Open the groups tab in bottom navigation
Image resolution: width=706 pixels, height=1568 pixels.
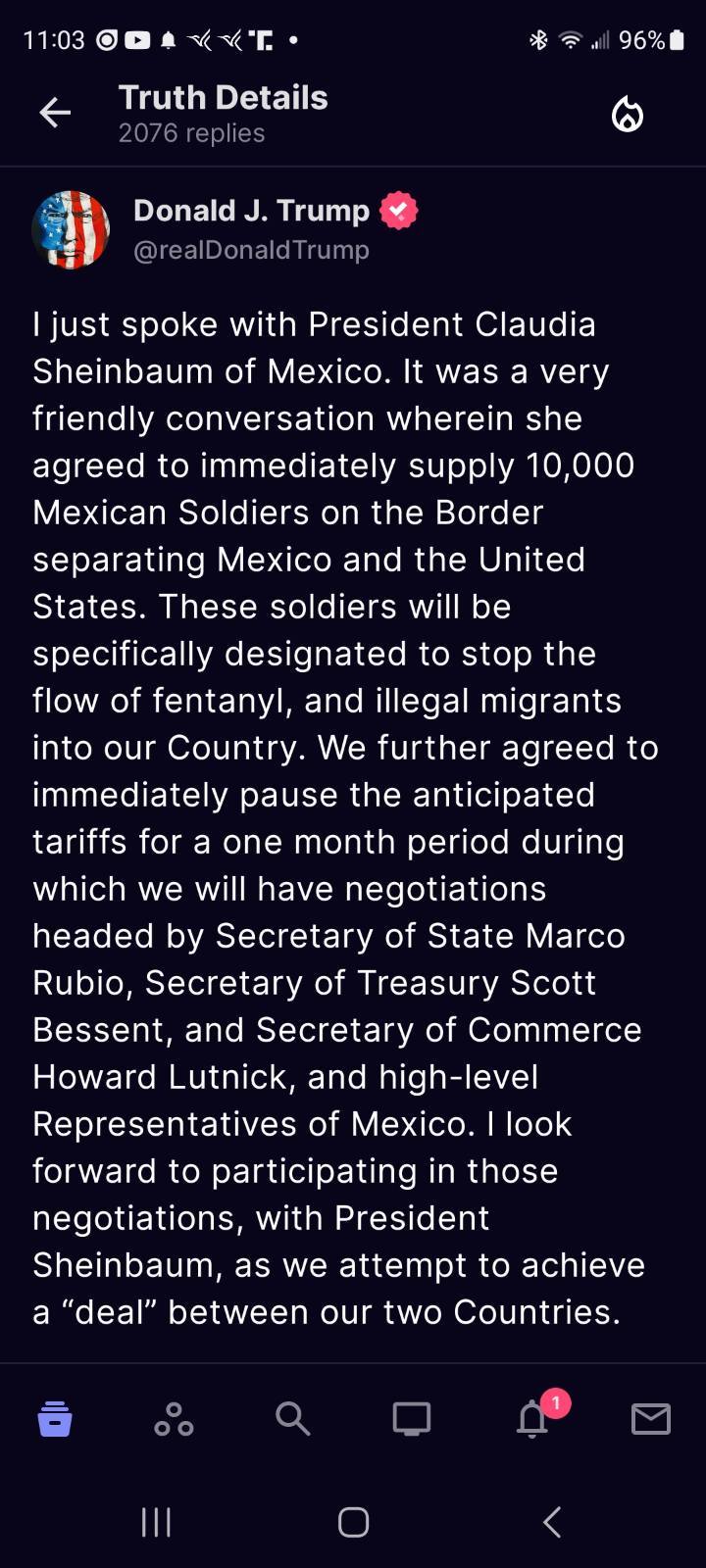(174, 1418)
